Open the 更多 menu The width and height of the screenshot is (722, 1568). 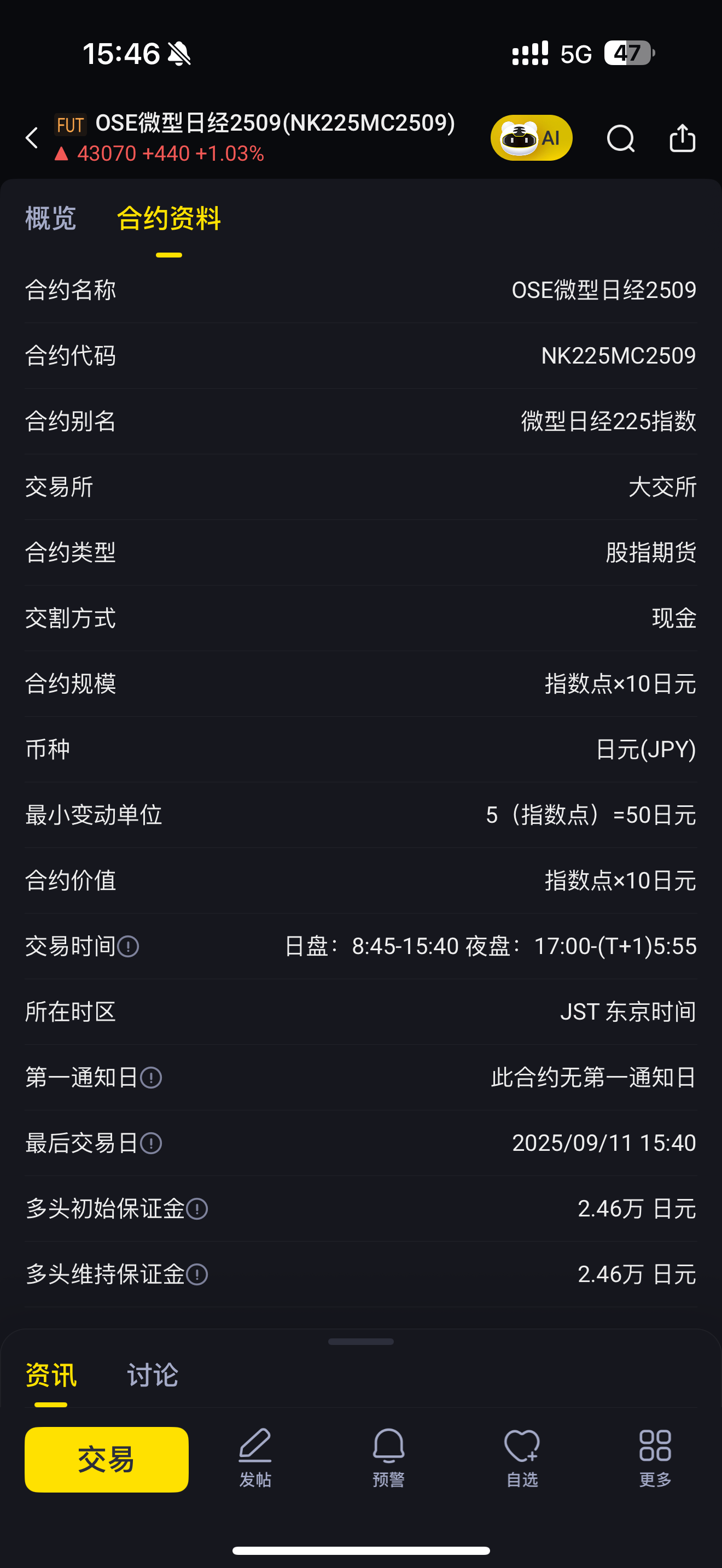(655, 1458)
